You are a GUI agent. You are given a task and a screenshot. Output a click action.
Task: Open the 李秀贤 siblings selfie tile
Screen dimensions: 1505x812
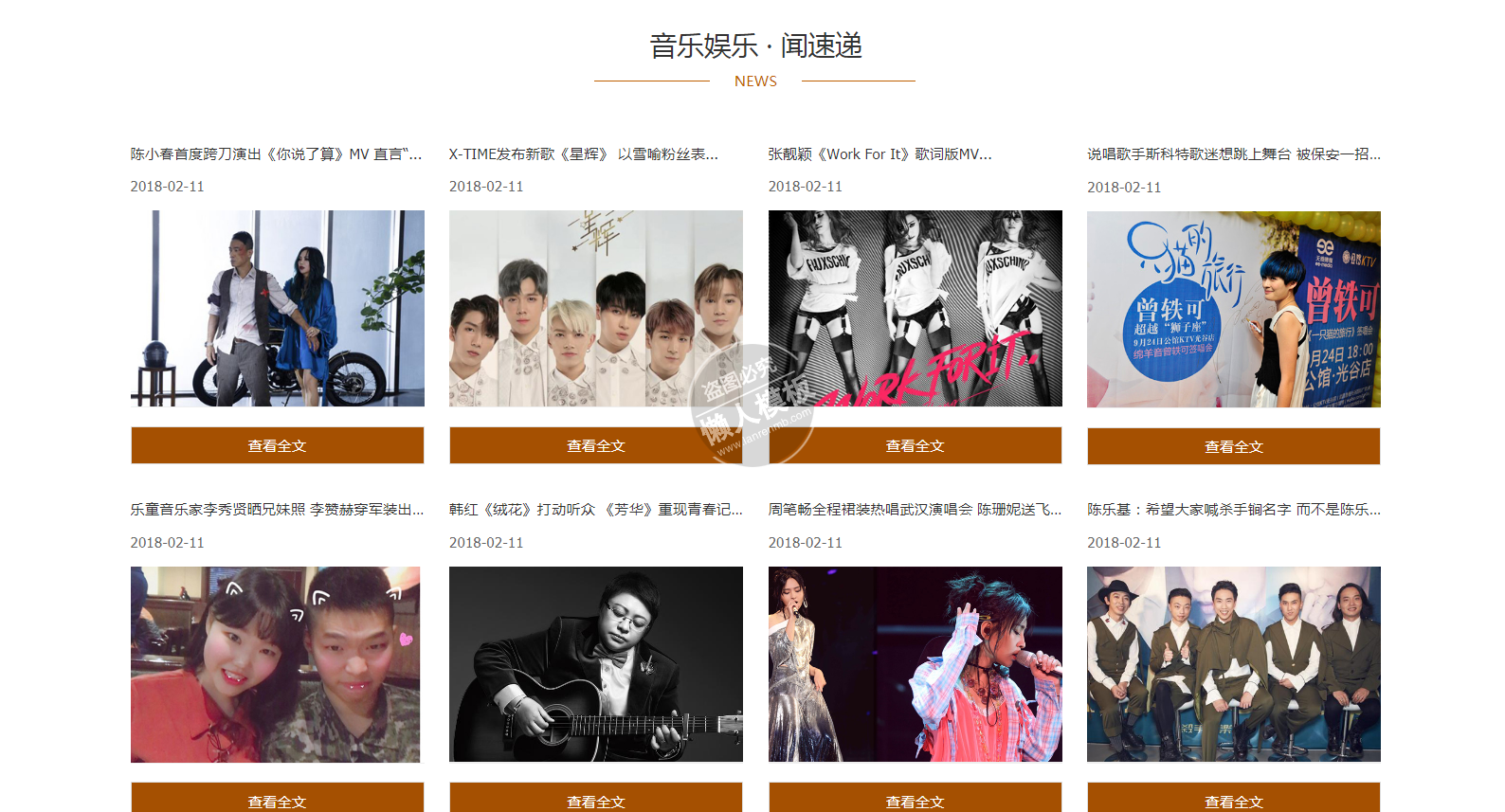click(275, 664)
